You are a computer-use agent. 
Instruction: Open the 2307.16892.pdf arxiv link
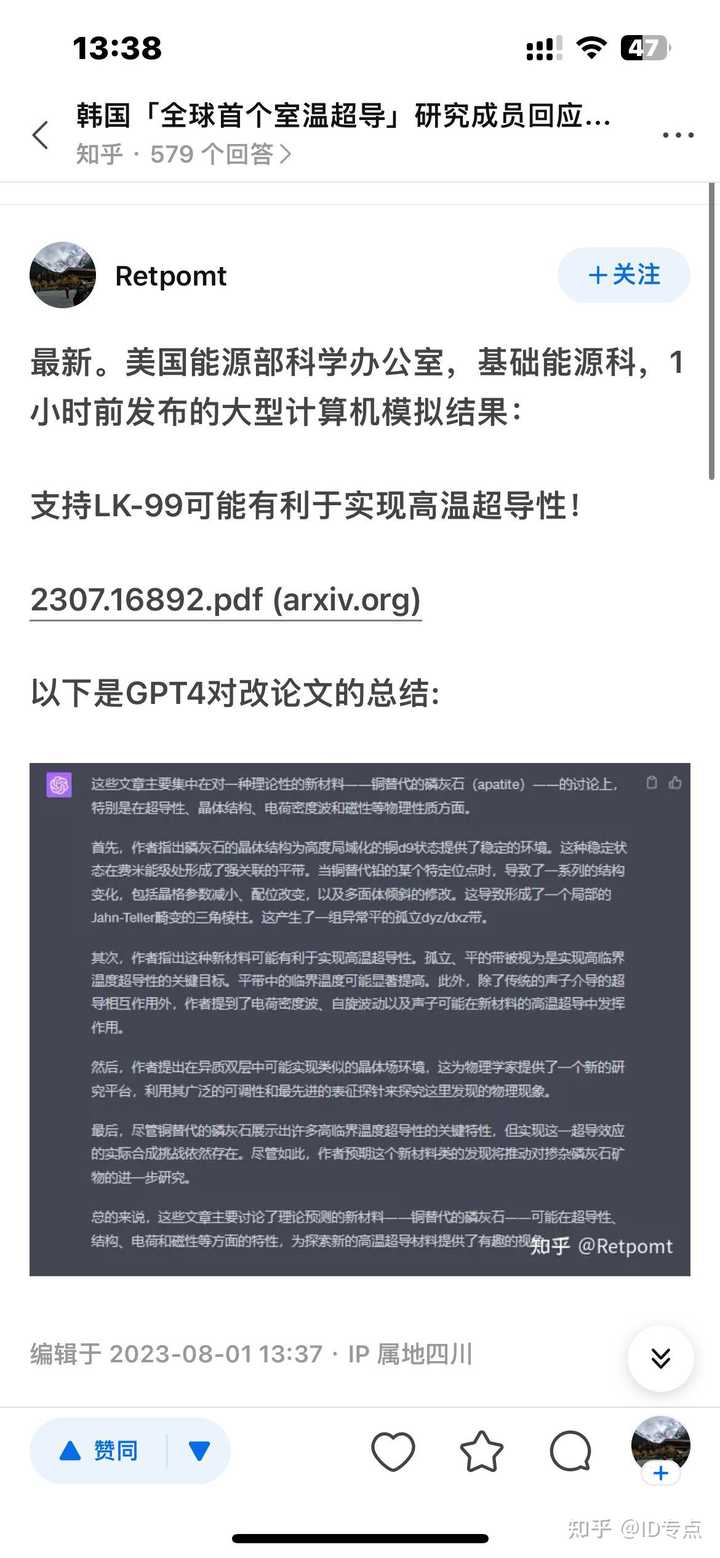(x=225, y=599)
